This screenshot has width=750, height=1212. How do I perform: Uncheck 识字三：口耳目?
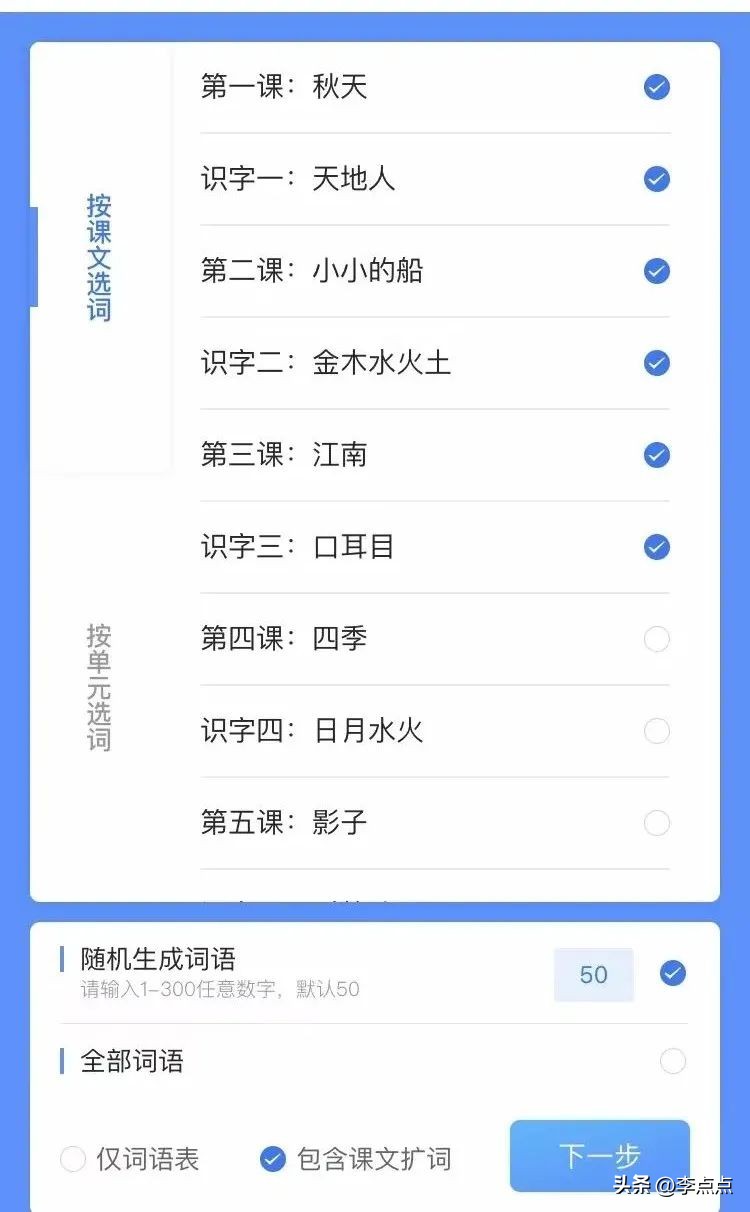click(x=655, y=547)
